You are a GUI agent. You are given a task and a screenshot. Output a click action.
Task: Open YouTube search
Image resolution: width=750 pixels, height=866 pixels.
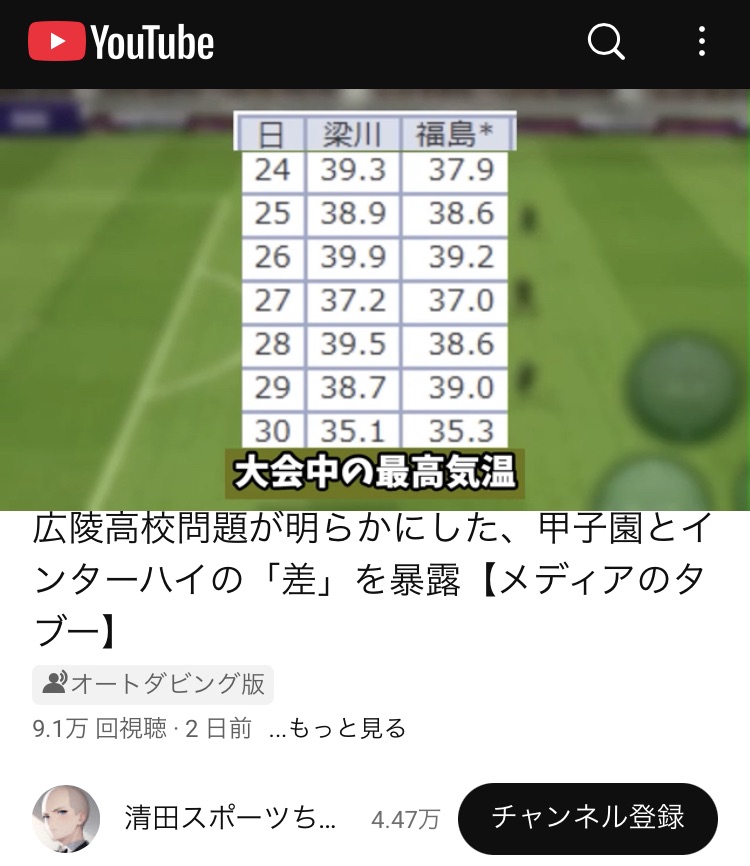click(605, 42)
